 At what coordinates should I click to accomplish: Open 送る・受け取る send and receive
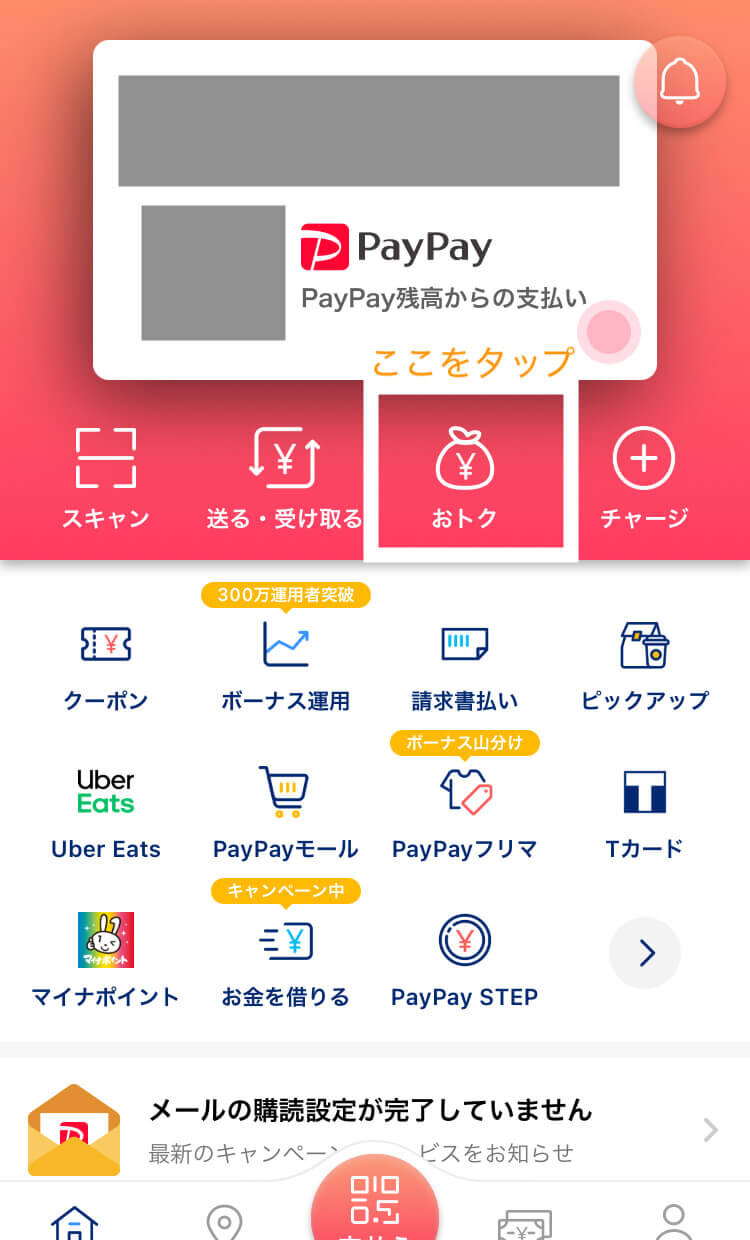click(284, 477)
